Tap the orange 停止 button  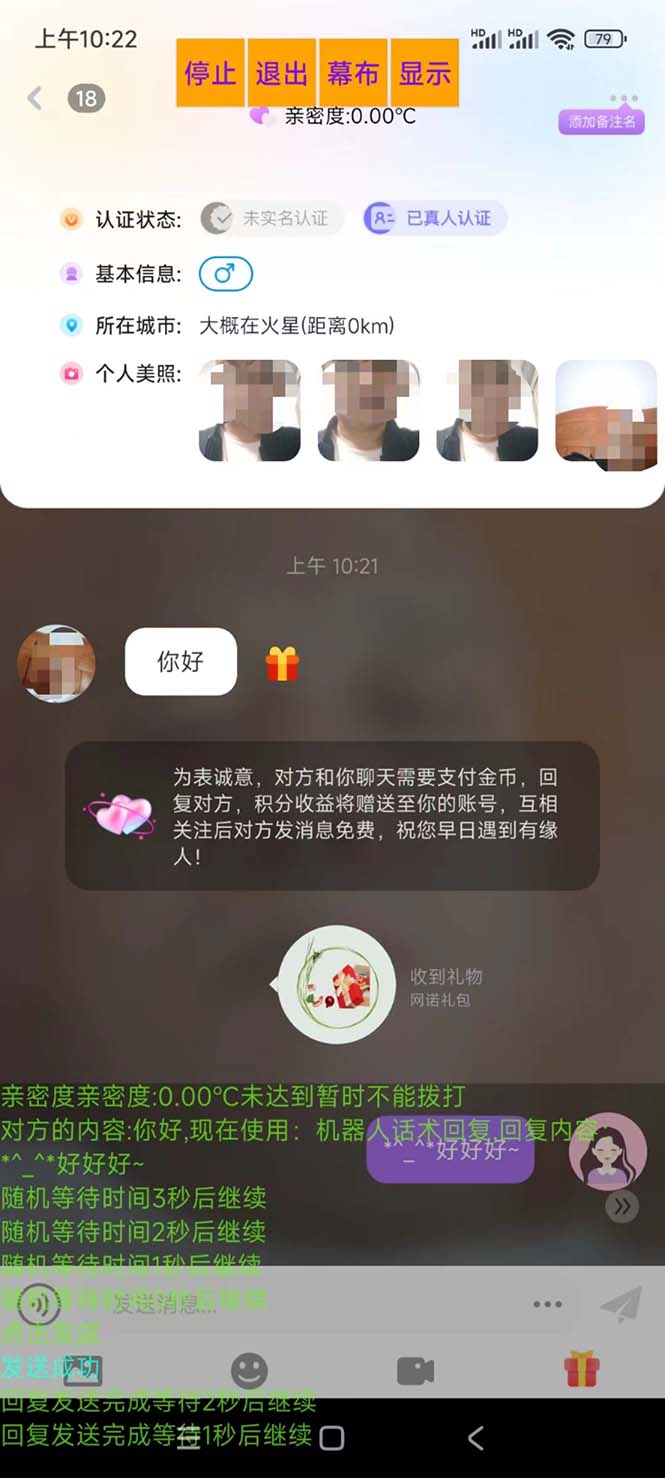tap(211, 73)
